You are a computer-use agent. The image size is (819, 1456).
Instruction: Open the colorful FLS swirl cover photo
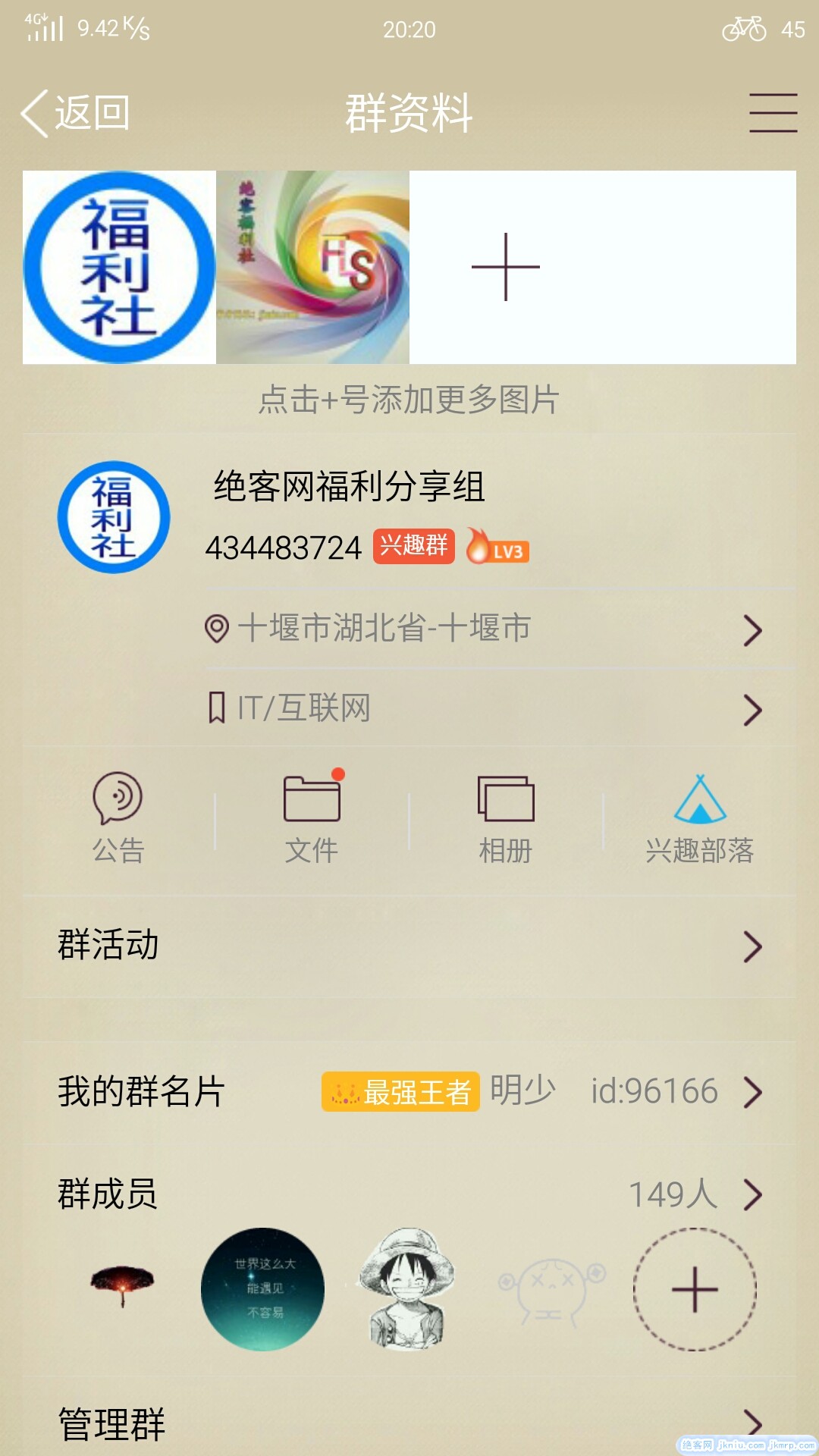[312, 267]
